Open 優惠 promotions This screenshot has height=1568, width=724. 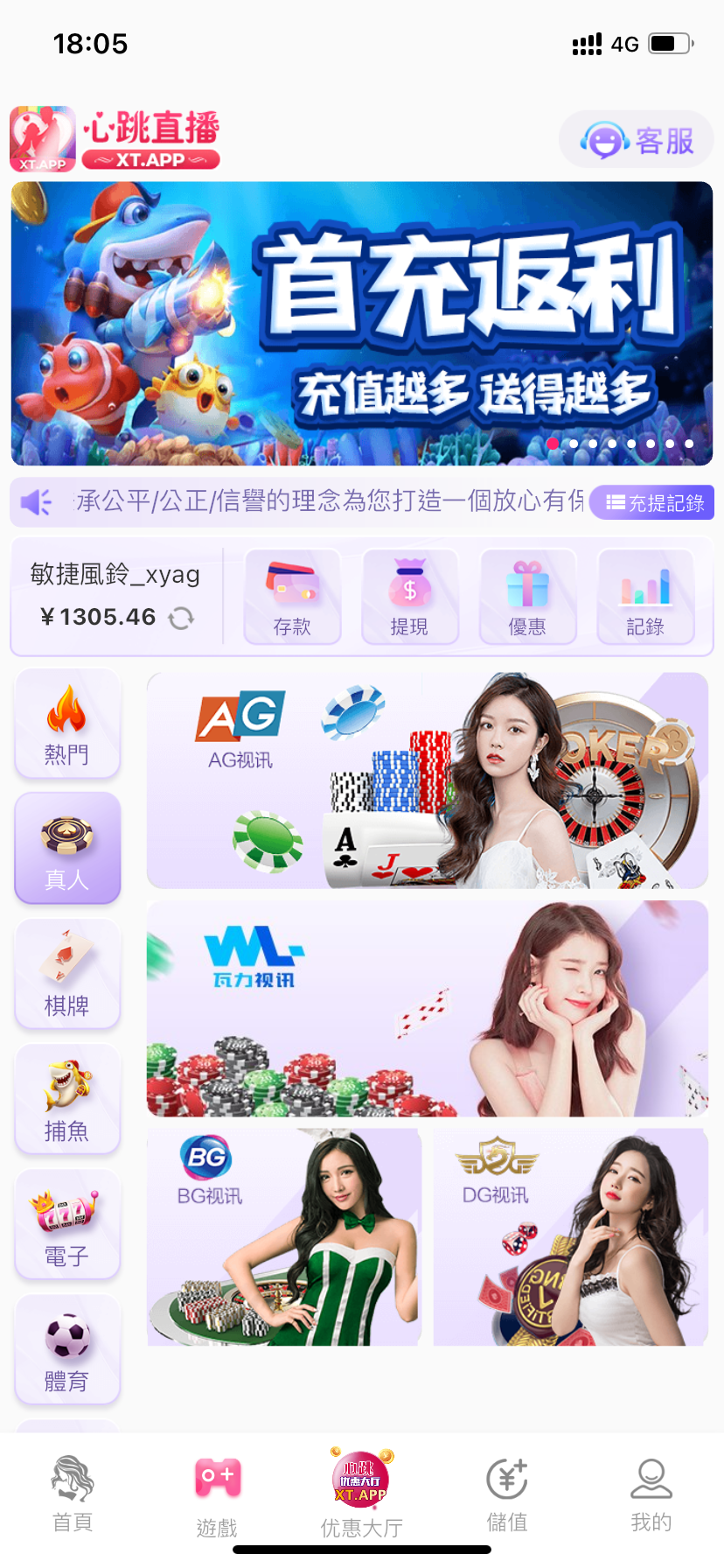point(527,597)
